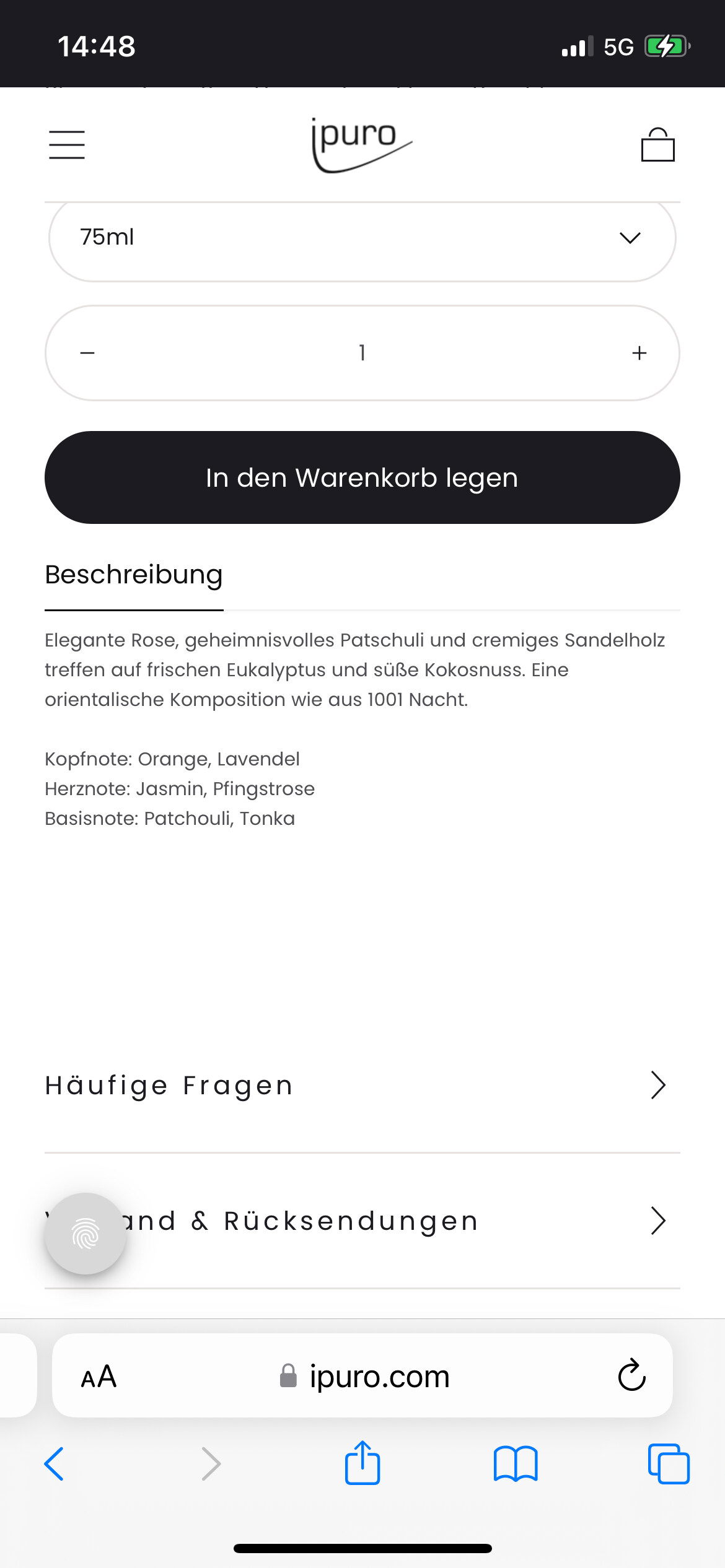Increase quantity with the plus button

pos(639,353)
